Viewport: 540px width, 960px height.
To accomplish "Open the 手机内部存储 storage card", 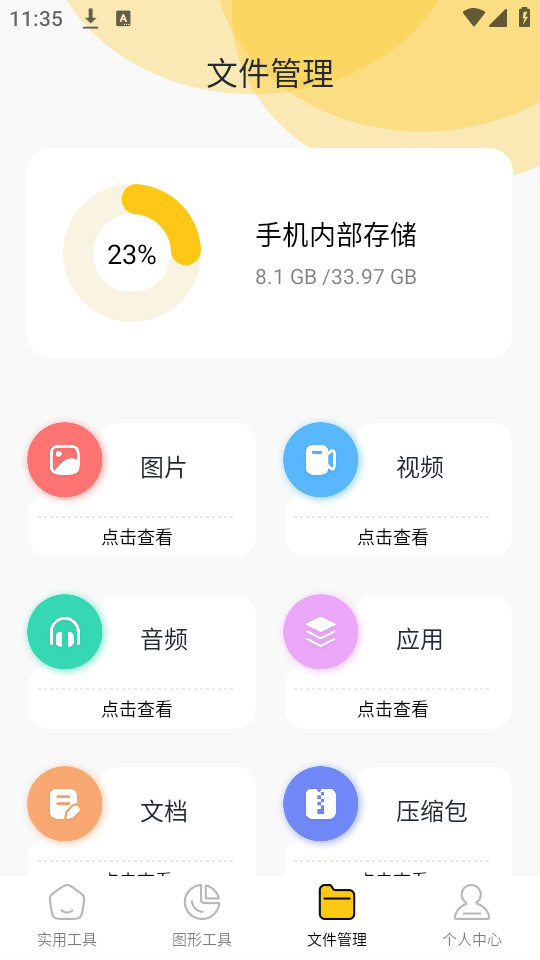I will point(269,253).
